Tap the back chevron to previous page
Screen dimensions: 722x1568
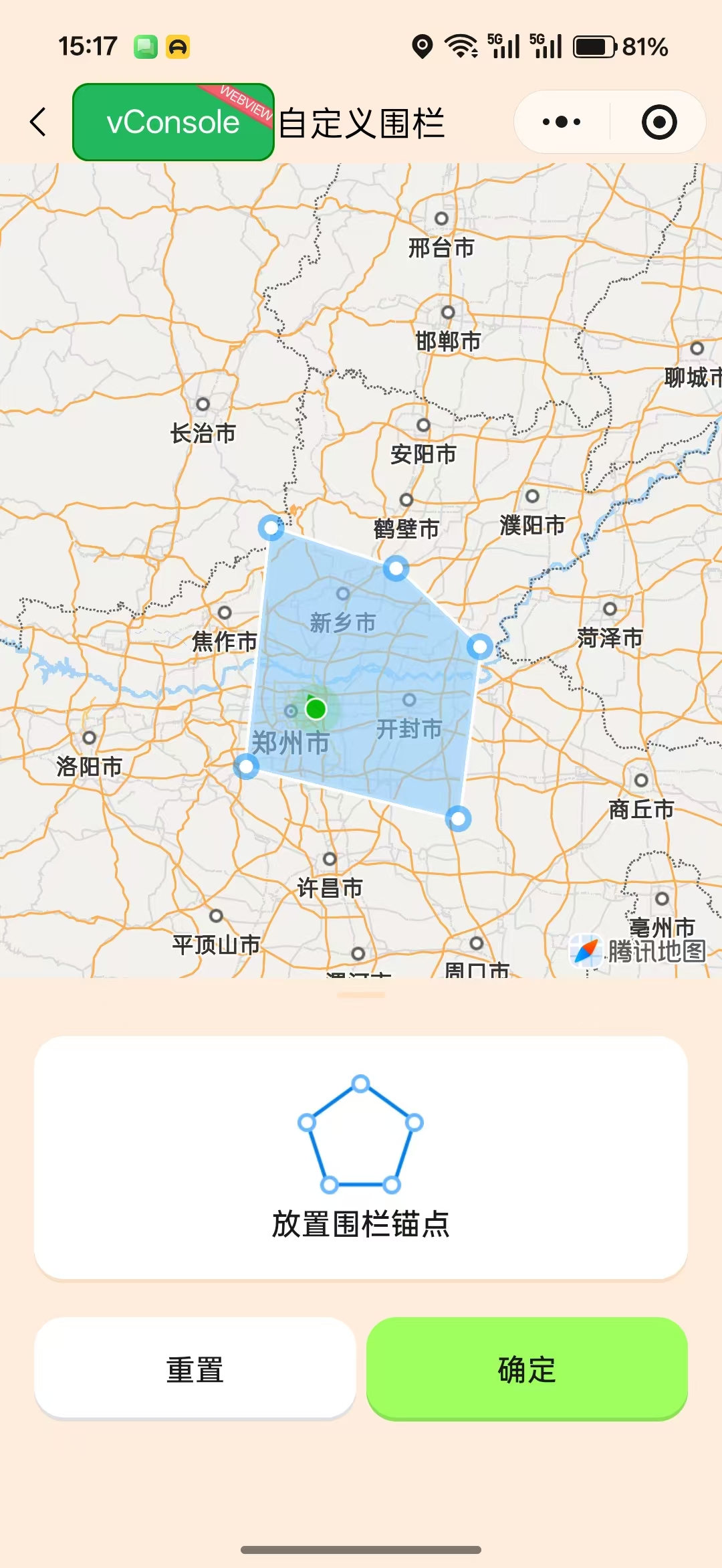[38, 122]
